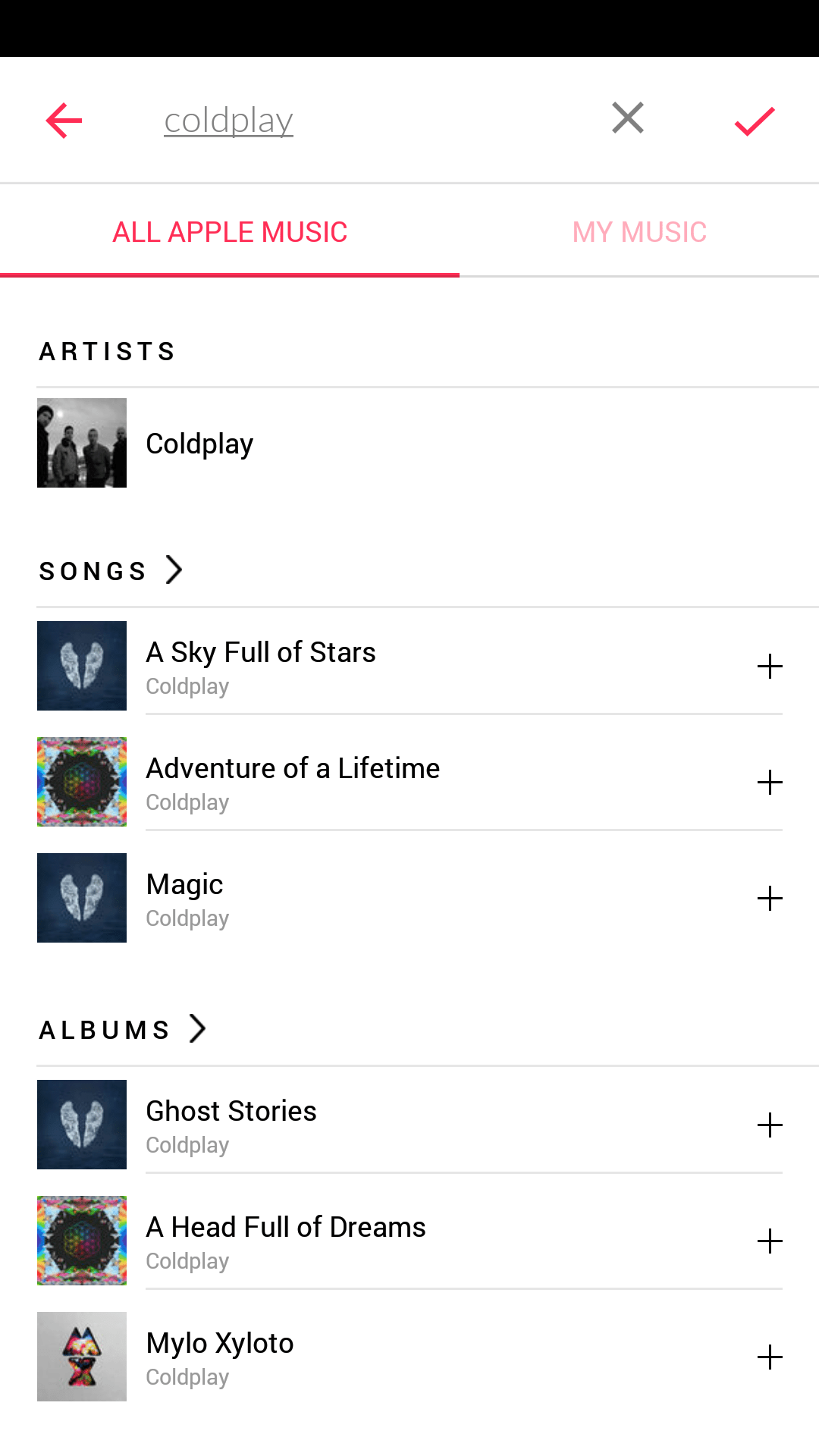Add the Ghost Stories album
819x1456 pixels.
[770, 1125]
